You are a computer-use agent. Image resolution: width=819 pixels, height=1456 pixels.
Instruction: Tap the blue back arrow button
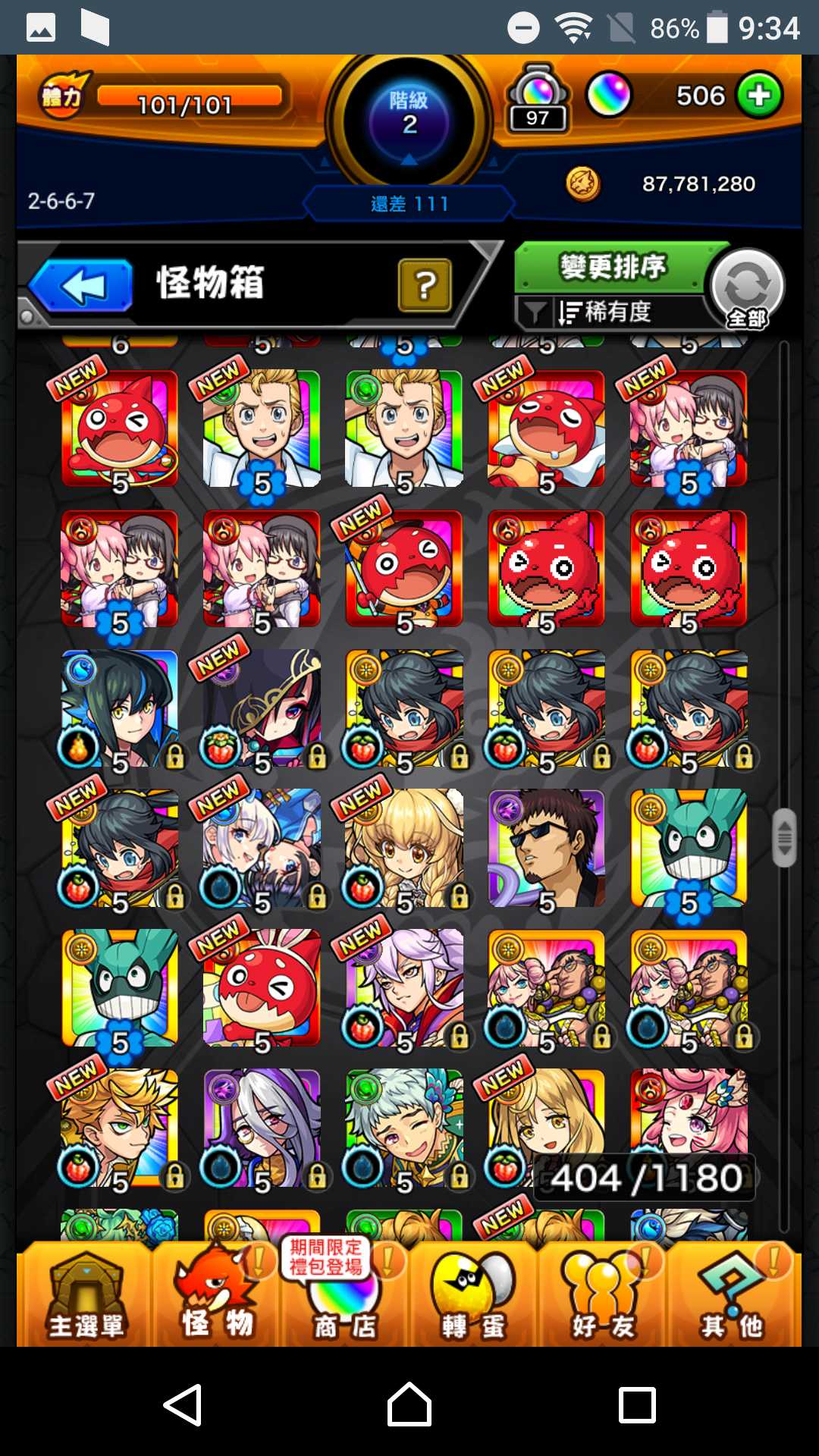coord(82,286)
